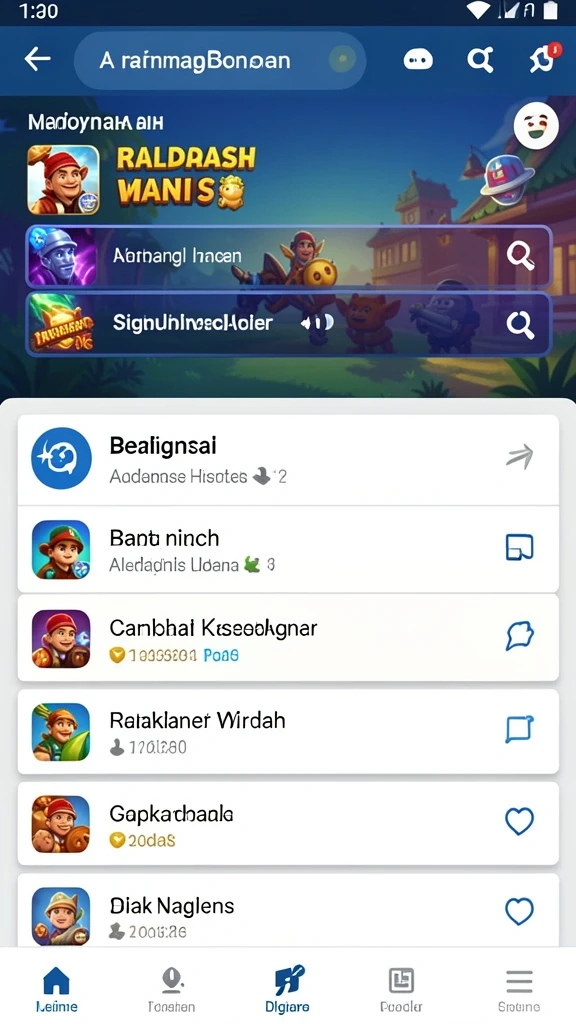Switch to the Tonshen tab
The height and width of the screenshot is (1024, 576).
pyautogui.click(x=171, y=989)
